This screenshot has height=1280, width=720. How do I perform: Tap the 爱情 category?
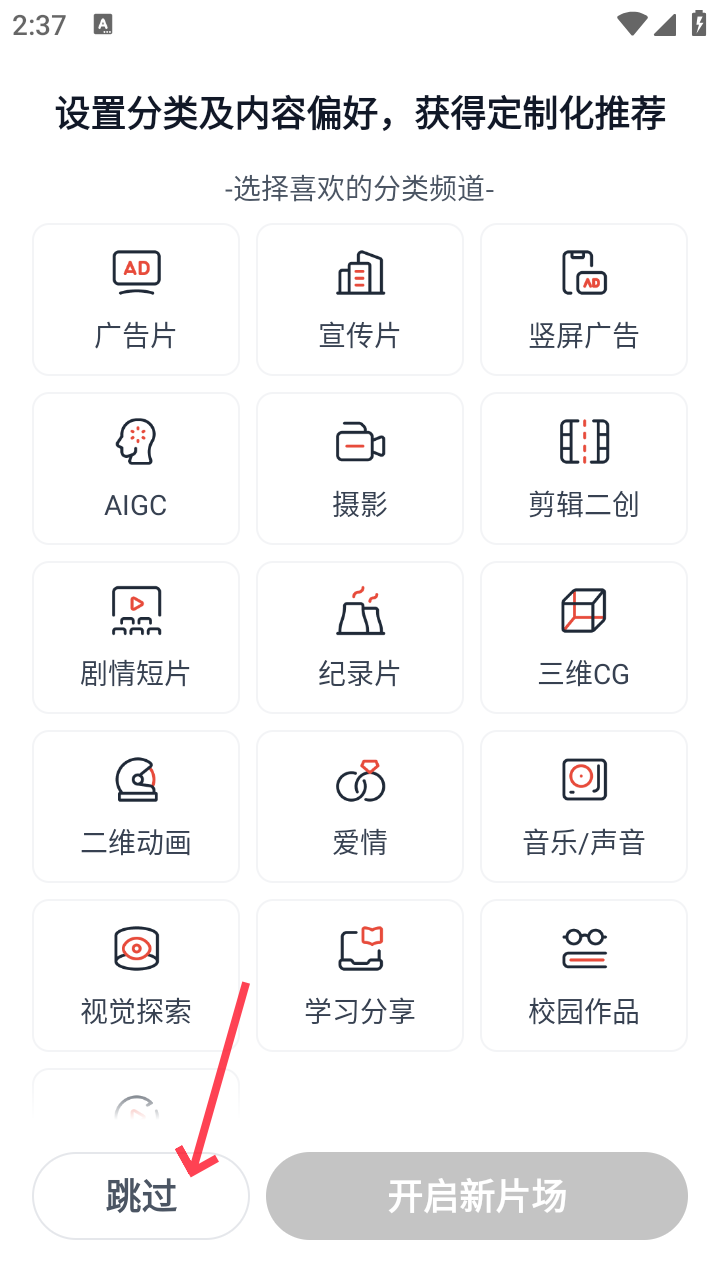pyautogui.click(x=360, y=806)
